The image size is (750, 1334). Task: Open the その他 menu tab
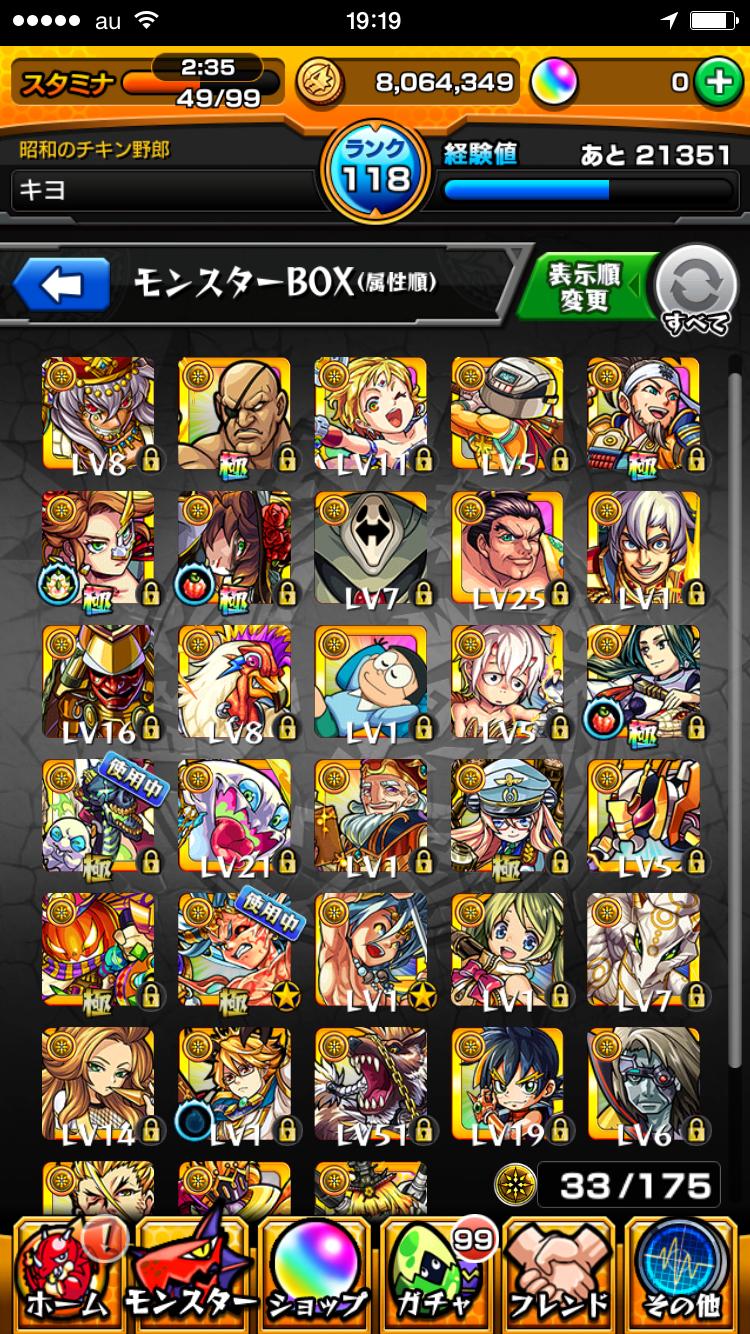point(686,1274)
